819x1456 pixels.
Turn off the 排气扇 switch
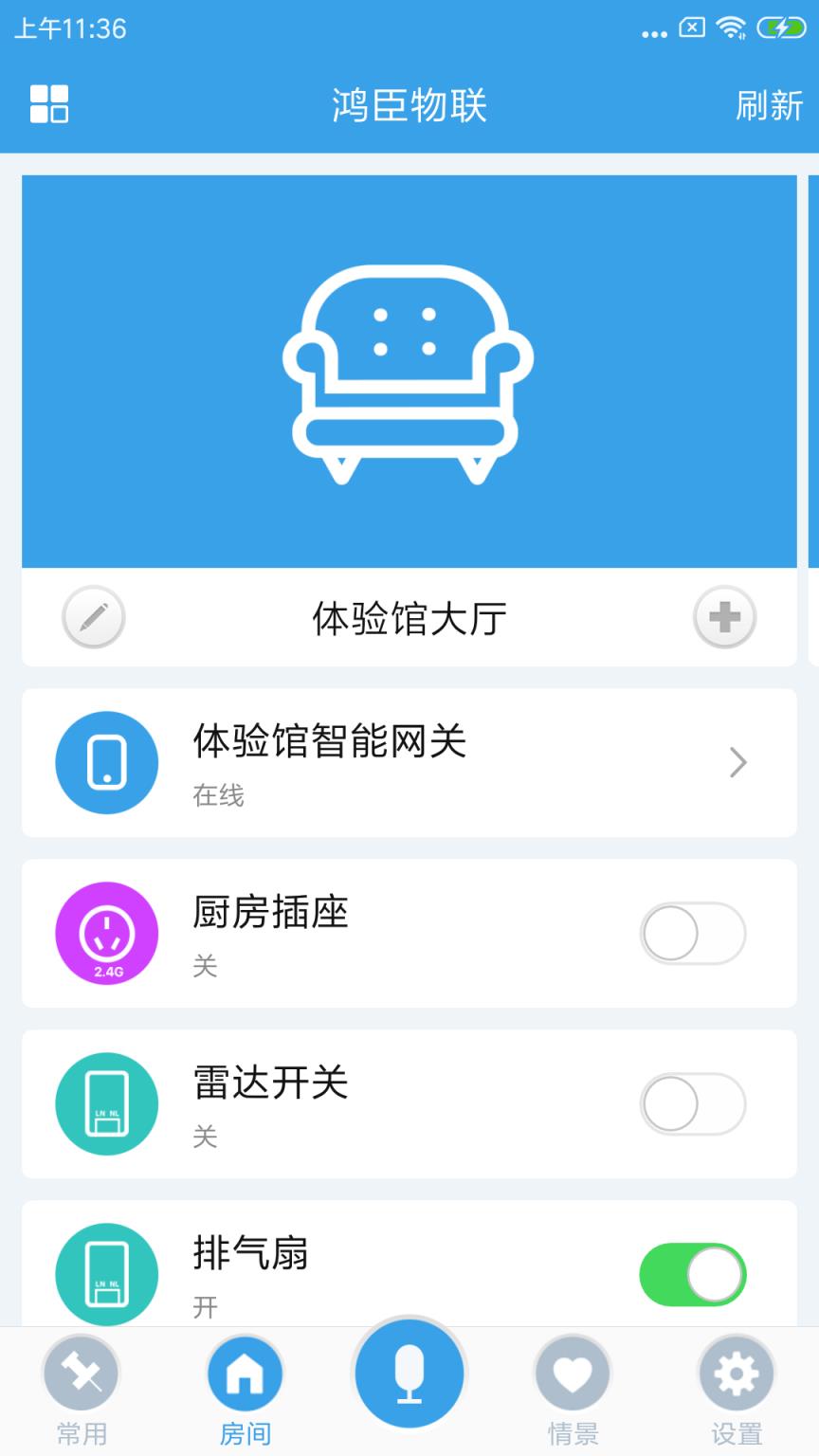[x=693, y=1275]
